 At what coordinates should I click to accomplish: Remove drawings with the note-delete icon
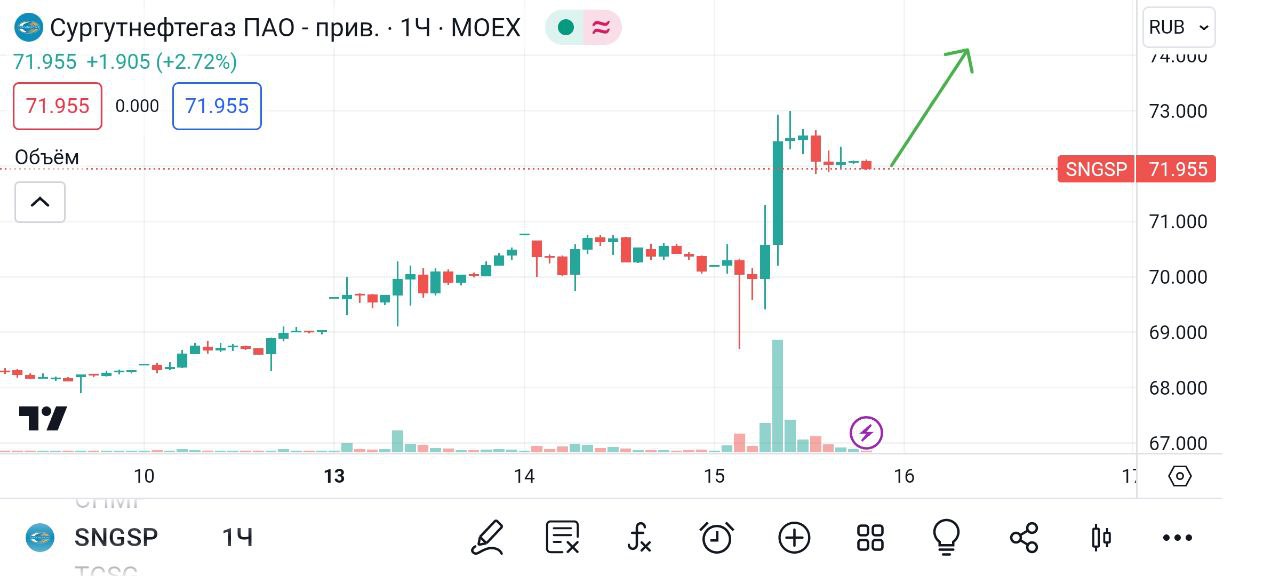(x=563, y=538)
